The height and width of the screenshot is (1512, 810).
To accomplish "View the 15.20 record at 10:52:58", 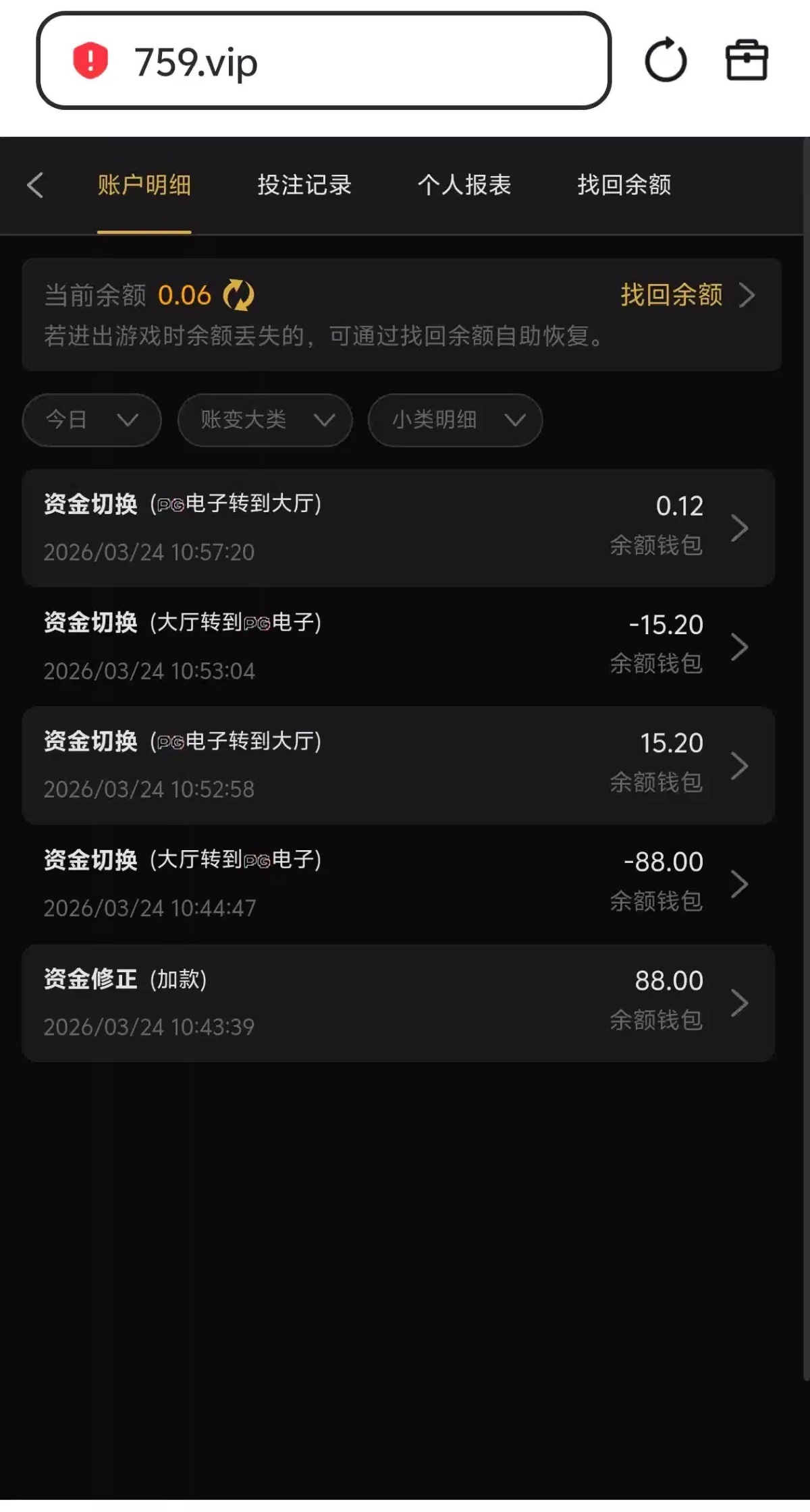I will click(x=398, y=765).
